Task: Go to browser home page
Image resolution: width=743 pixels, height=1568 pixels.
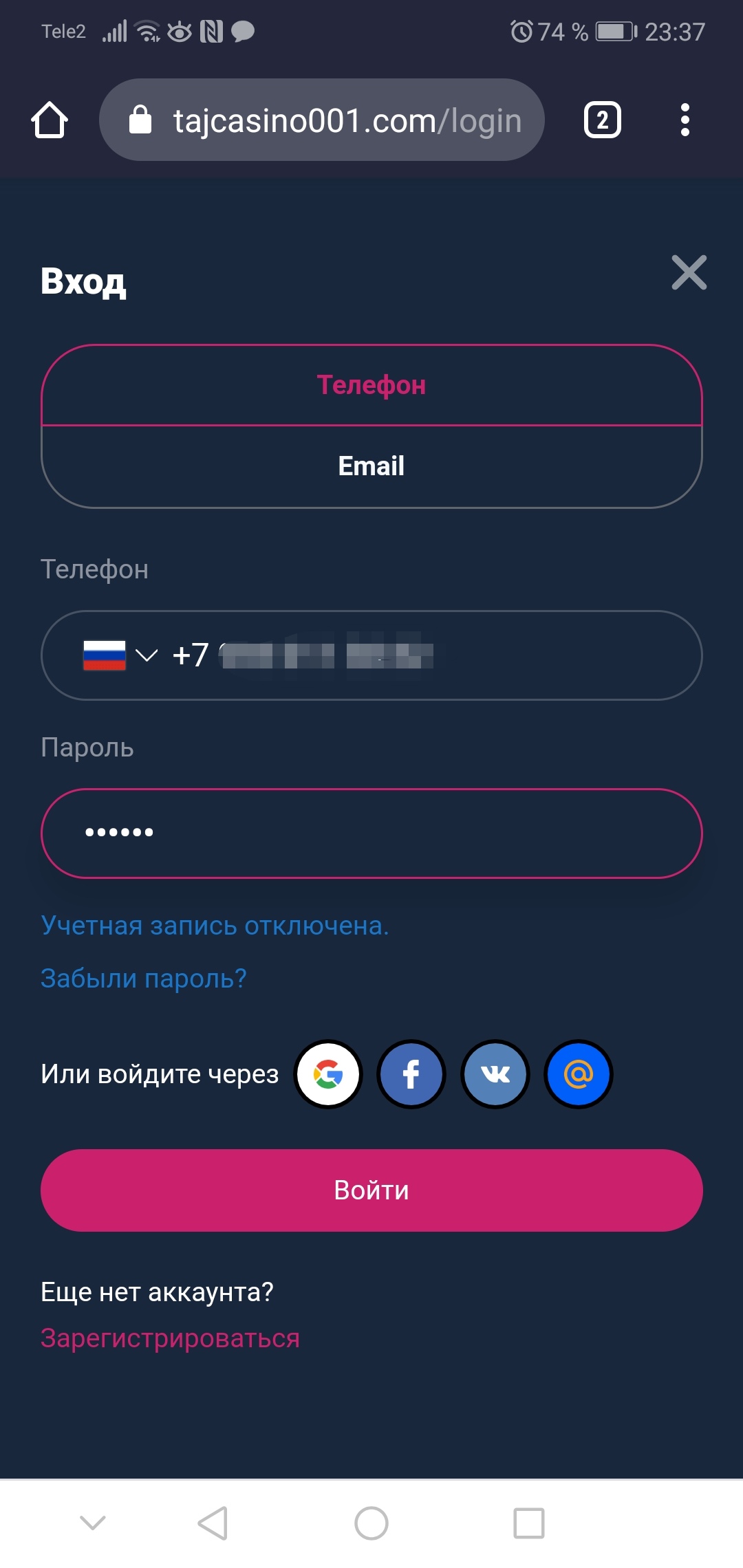Action: tap(50, 120)
